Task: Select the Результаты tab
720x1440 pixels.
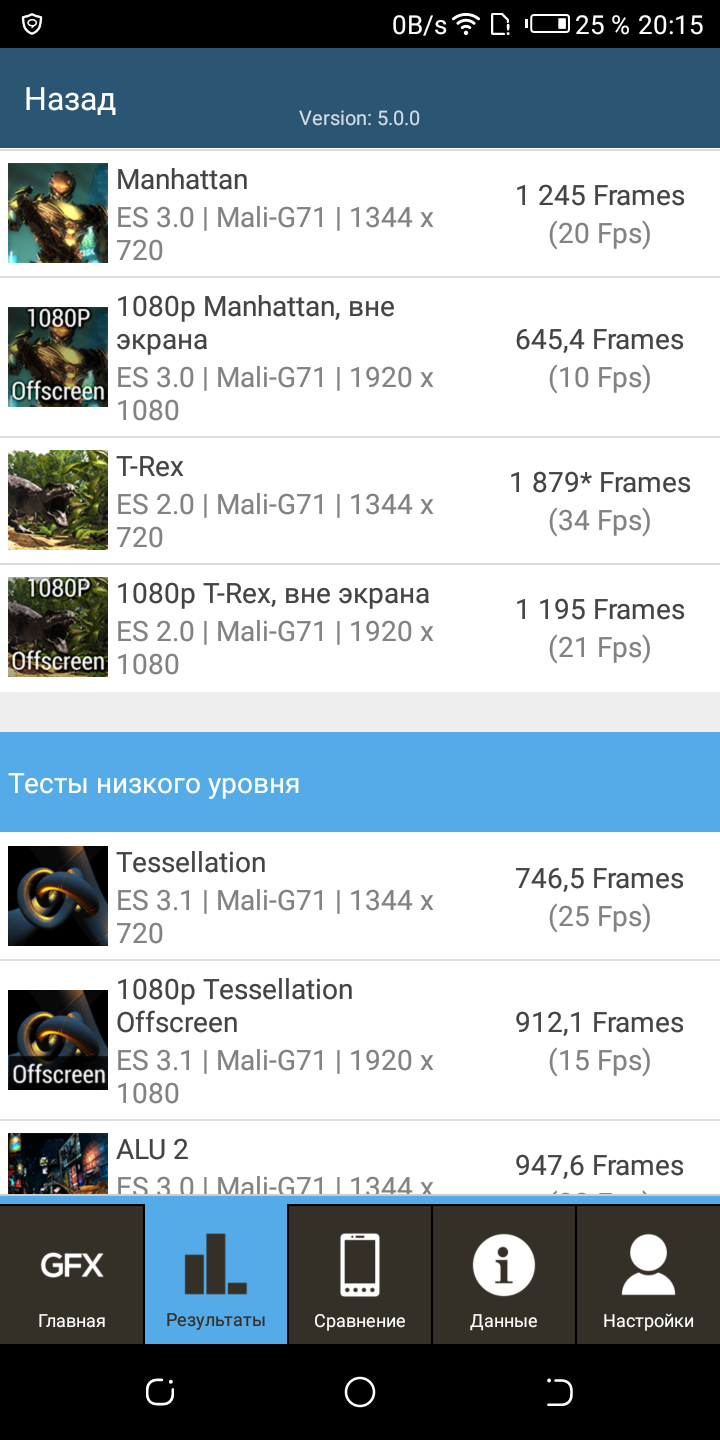Action: pyautogui.click(x=216, y=1274)
